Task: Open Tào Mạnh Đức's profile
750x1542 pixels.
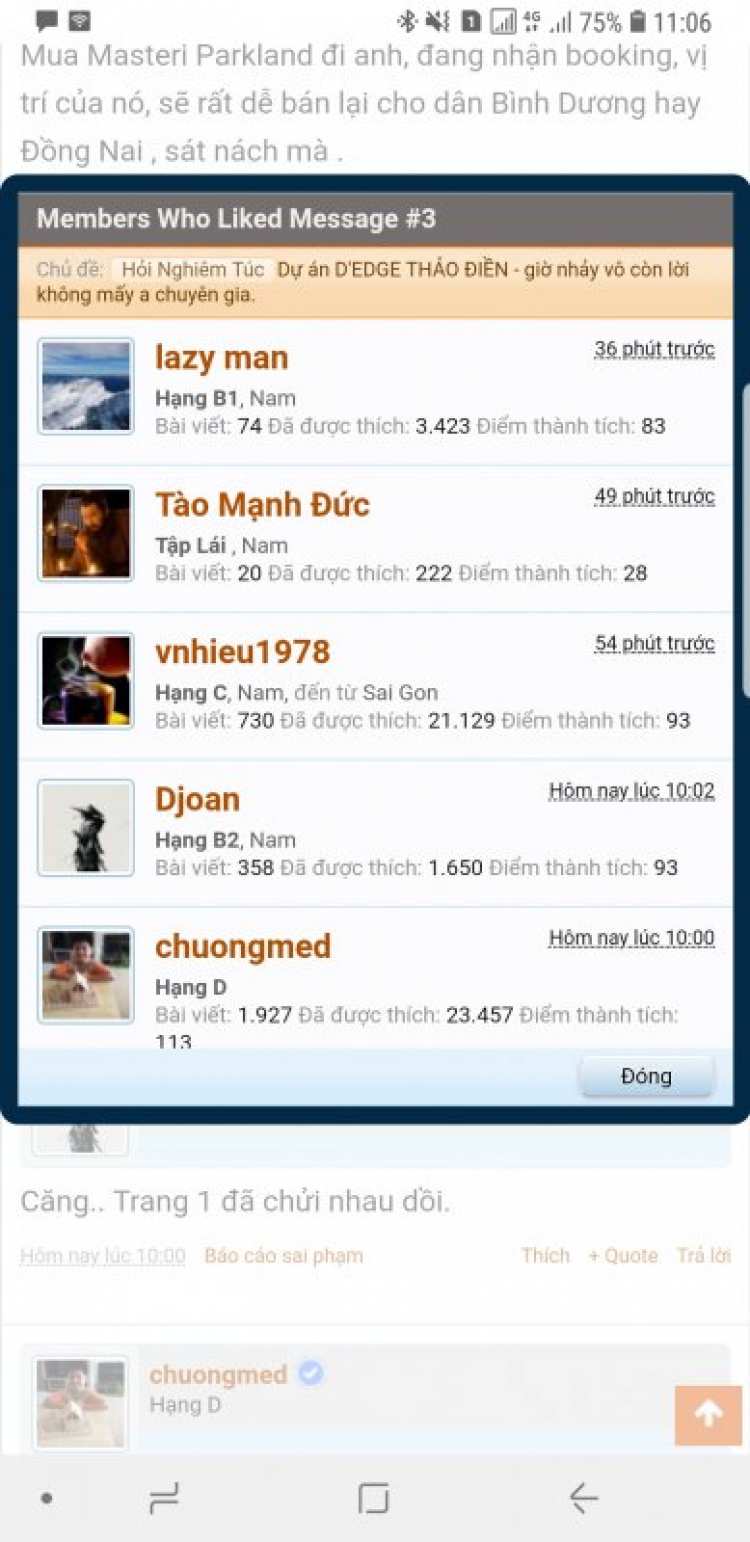Action: coord(262,505)
